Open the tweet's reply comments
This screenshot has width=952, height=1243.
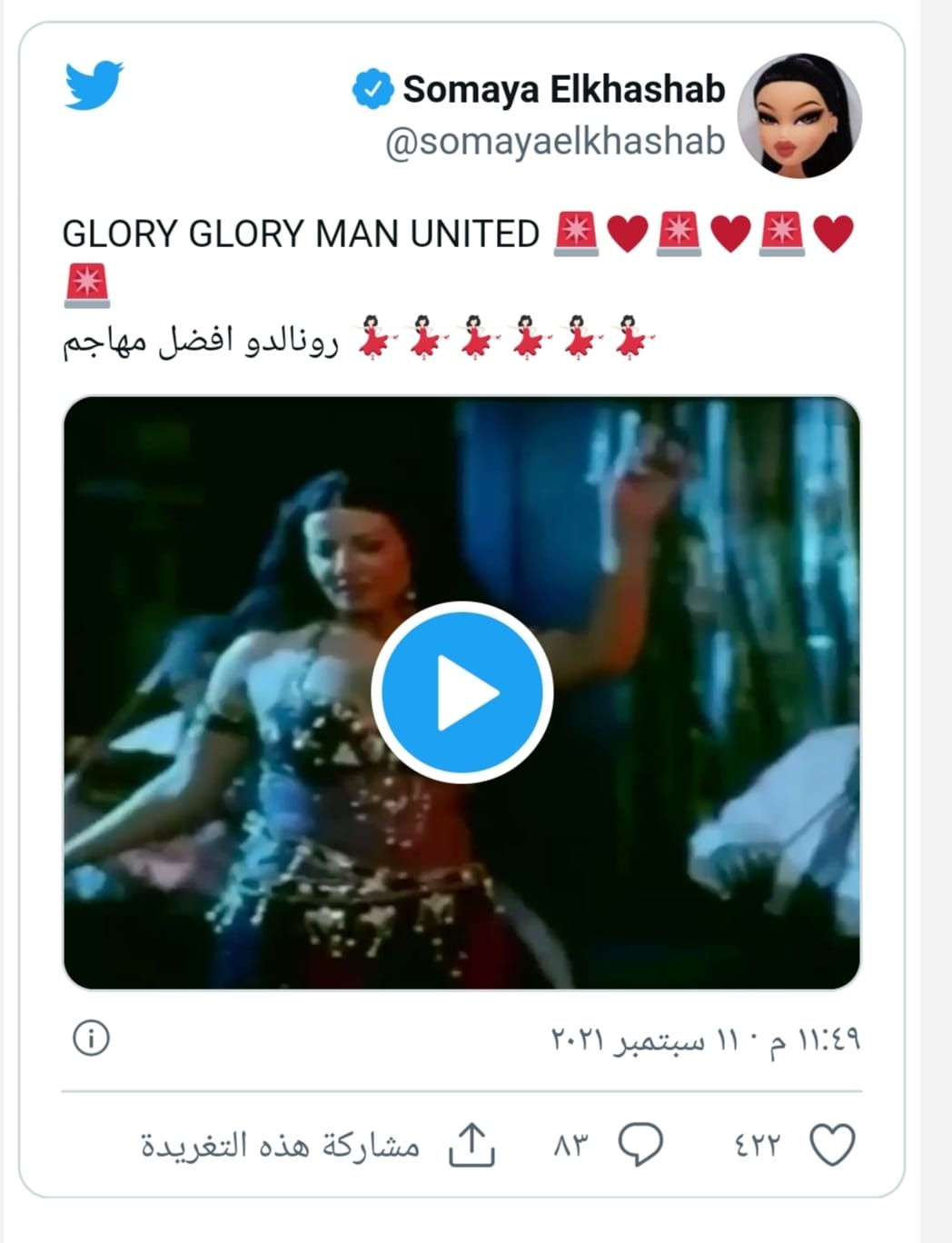point(640,1144)
